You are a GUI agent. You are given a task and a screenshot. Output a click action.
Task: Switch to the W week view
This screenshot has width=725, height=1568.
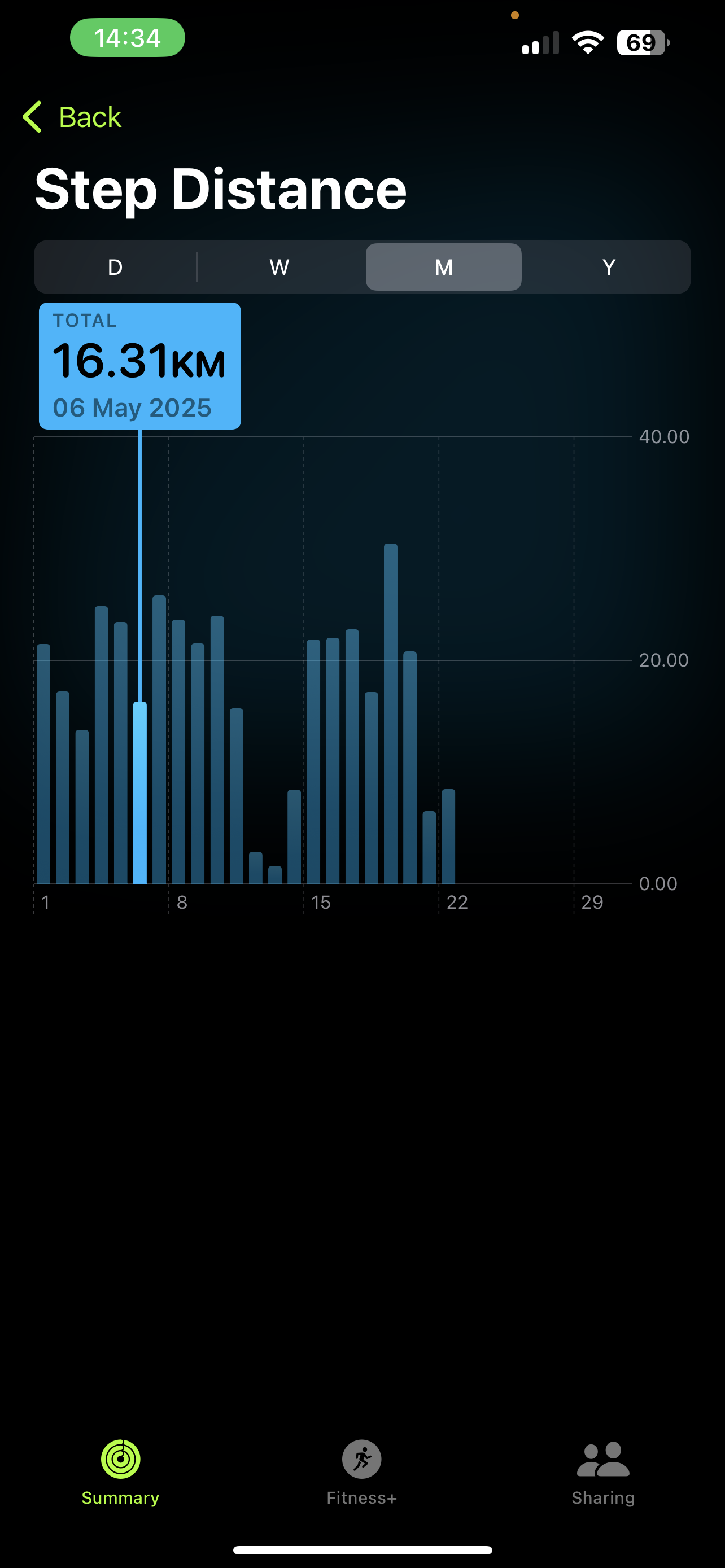[x=279, y=267]
